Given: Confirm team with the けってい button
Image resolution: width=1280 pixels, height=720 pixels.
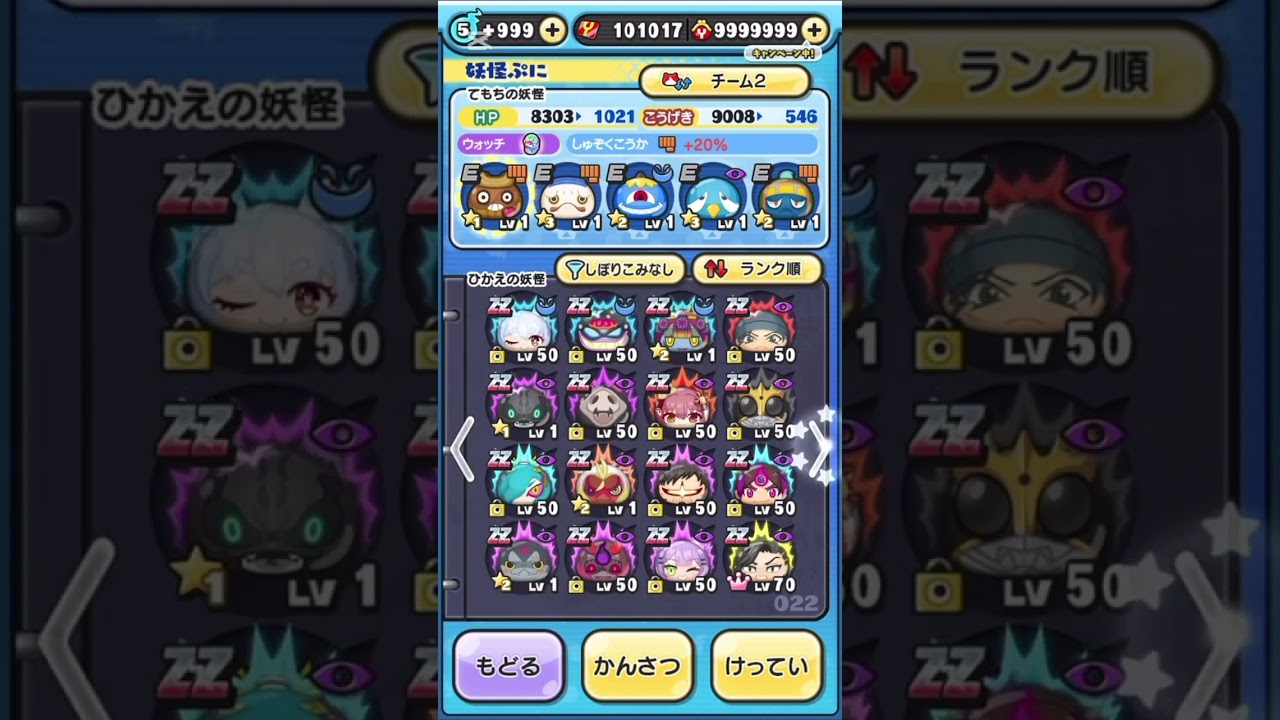Looking at the screenshot, I should click(767, 666).
